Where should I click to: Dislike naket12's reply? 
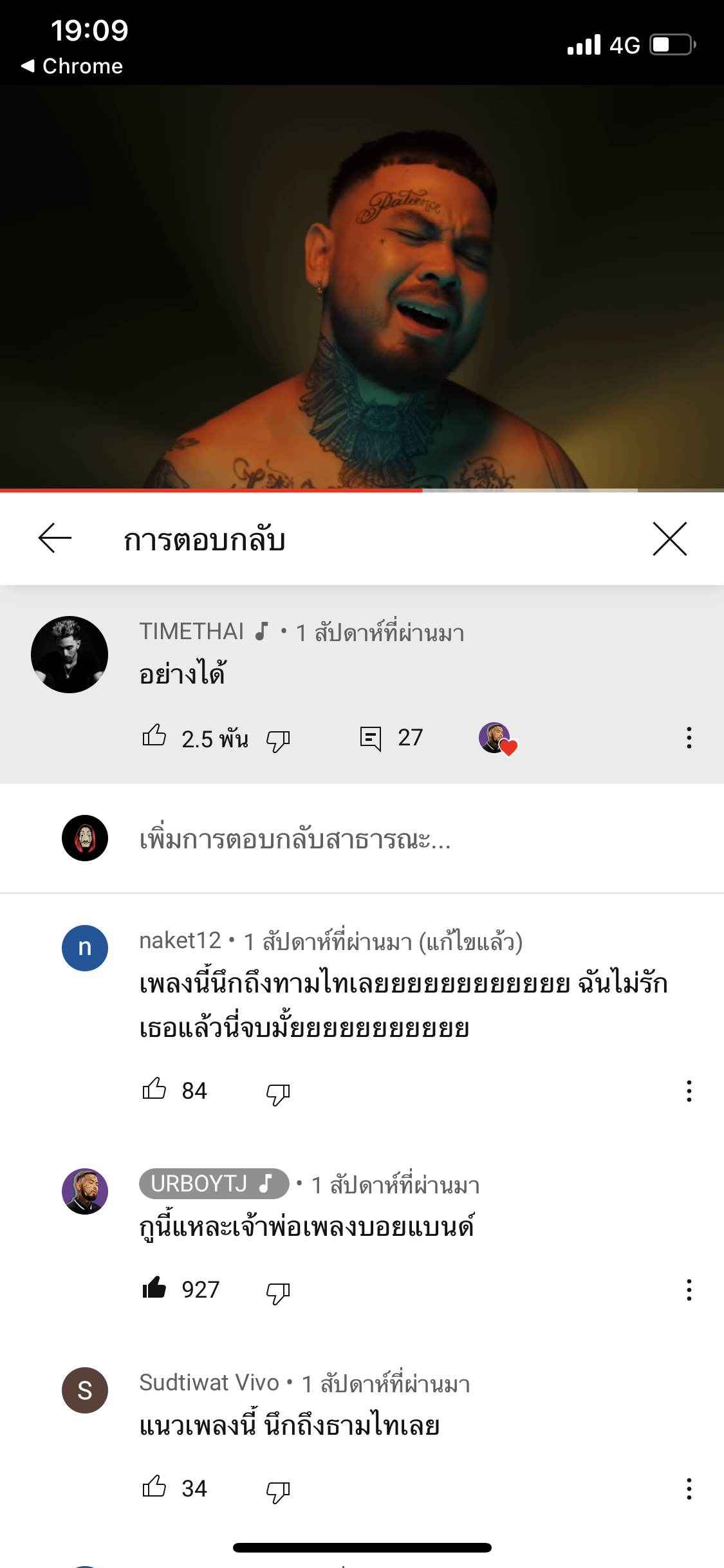click(x=278, y=1093)
